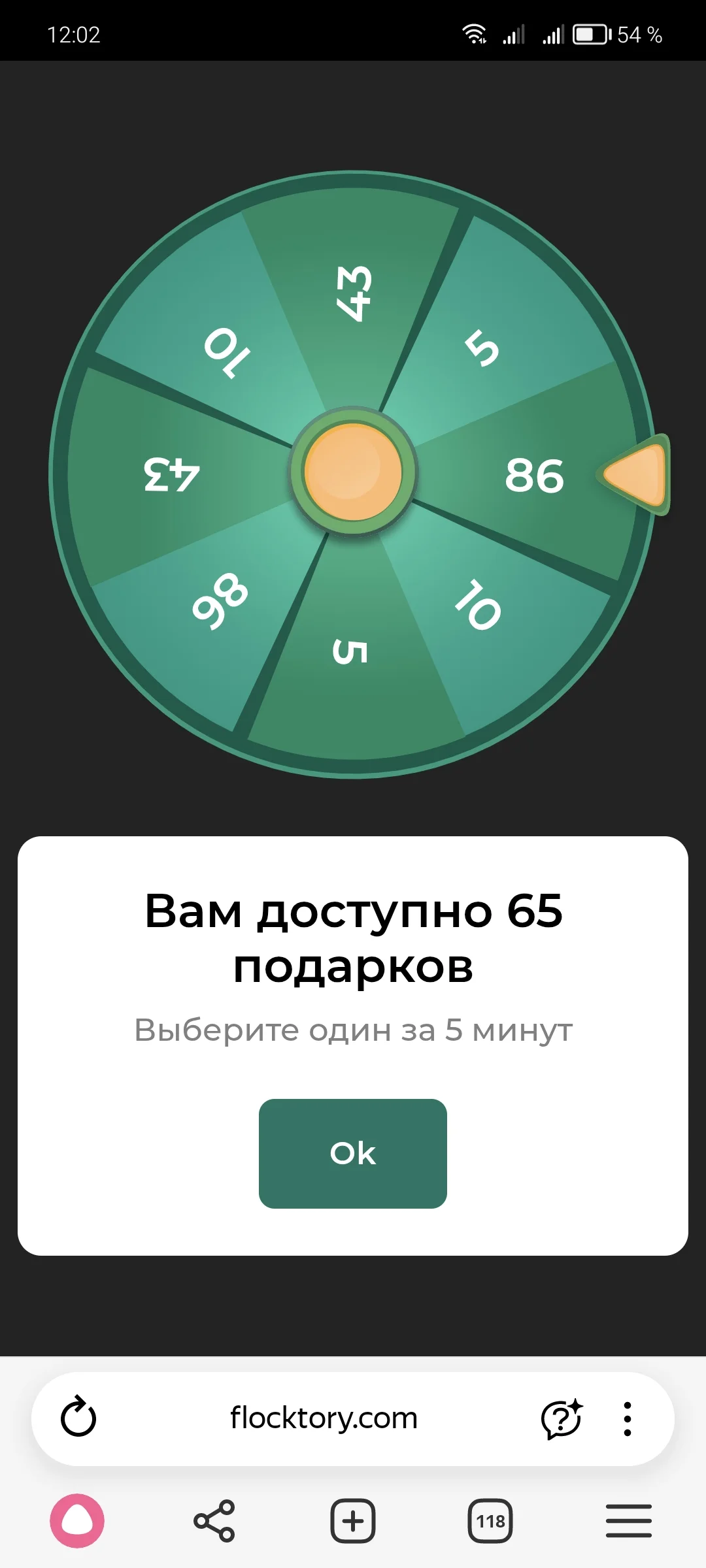Image resolution: width=706 pixels, height=1568 pixels.
Task: Open the hamburger menu at bottom right
Action: pos(626,1520)
